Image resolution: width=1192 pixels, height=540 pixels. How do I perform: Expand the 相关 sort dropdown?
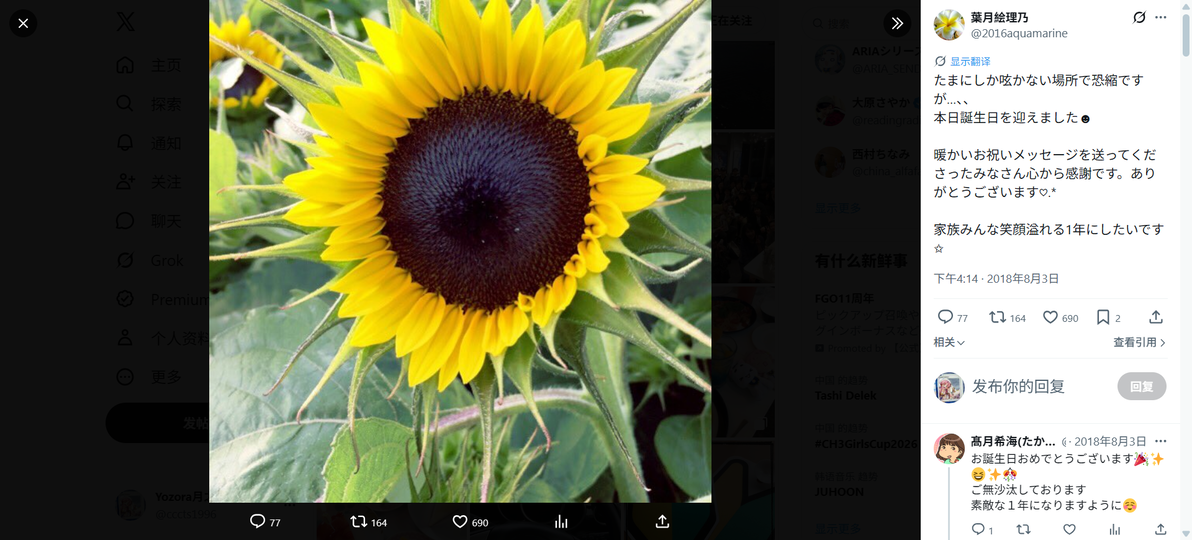(x=949, y=343)
